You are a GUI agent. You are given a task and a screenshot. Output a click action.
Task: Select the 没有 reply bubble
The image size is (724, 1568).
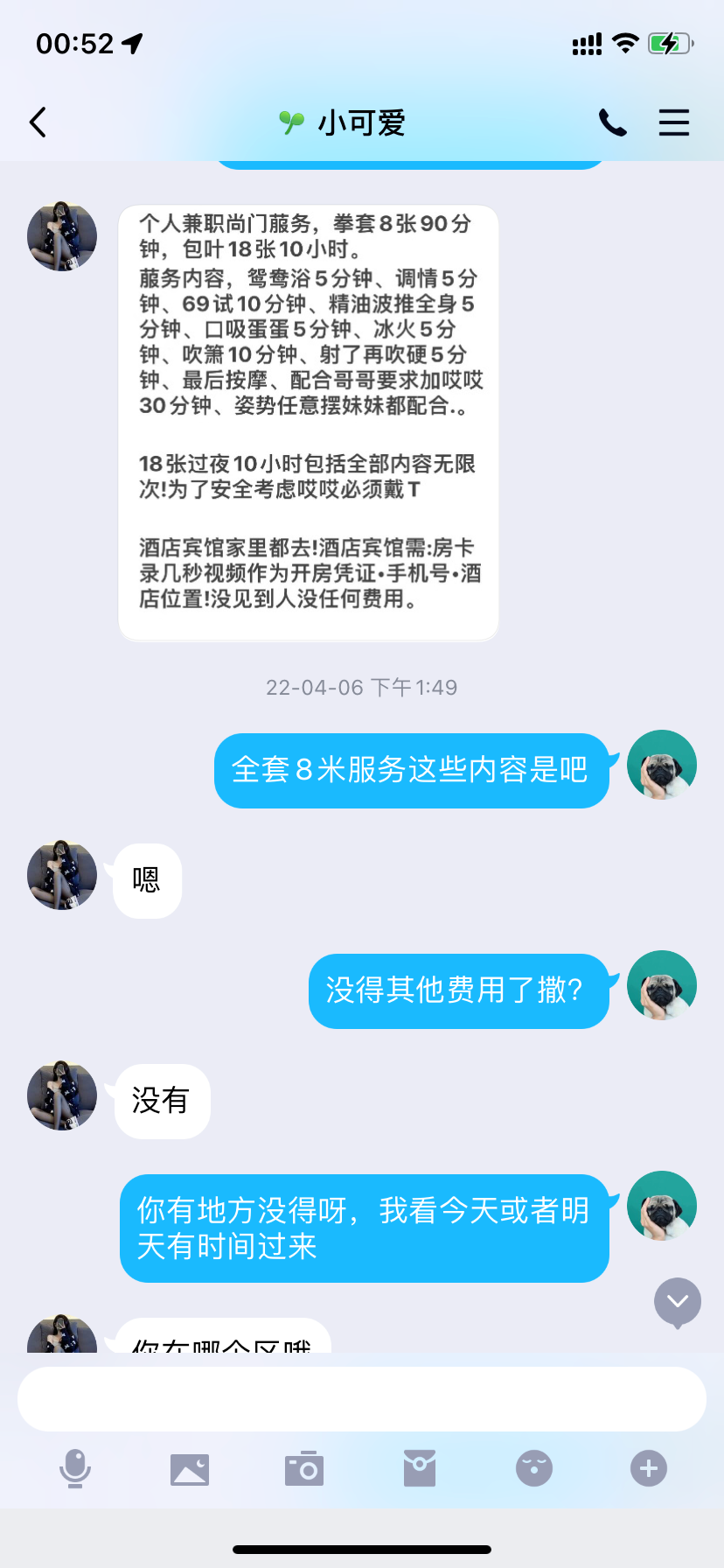pos(161,1102)
